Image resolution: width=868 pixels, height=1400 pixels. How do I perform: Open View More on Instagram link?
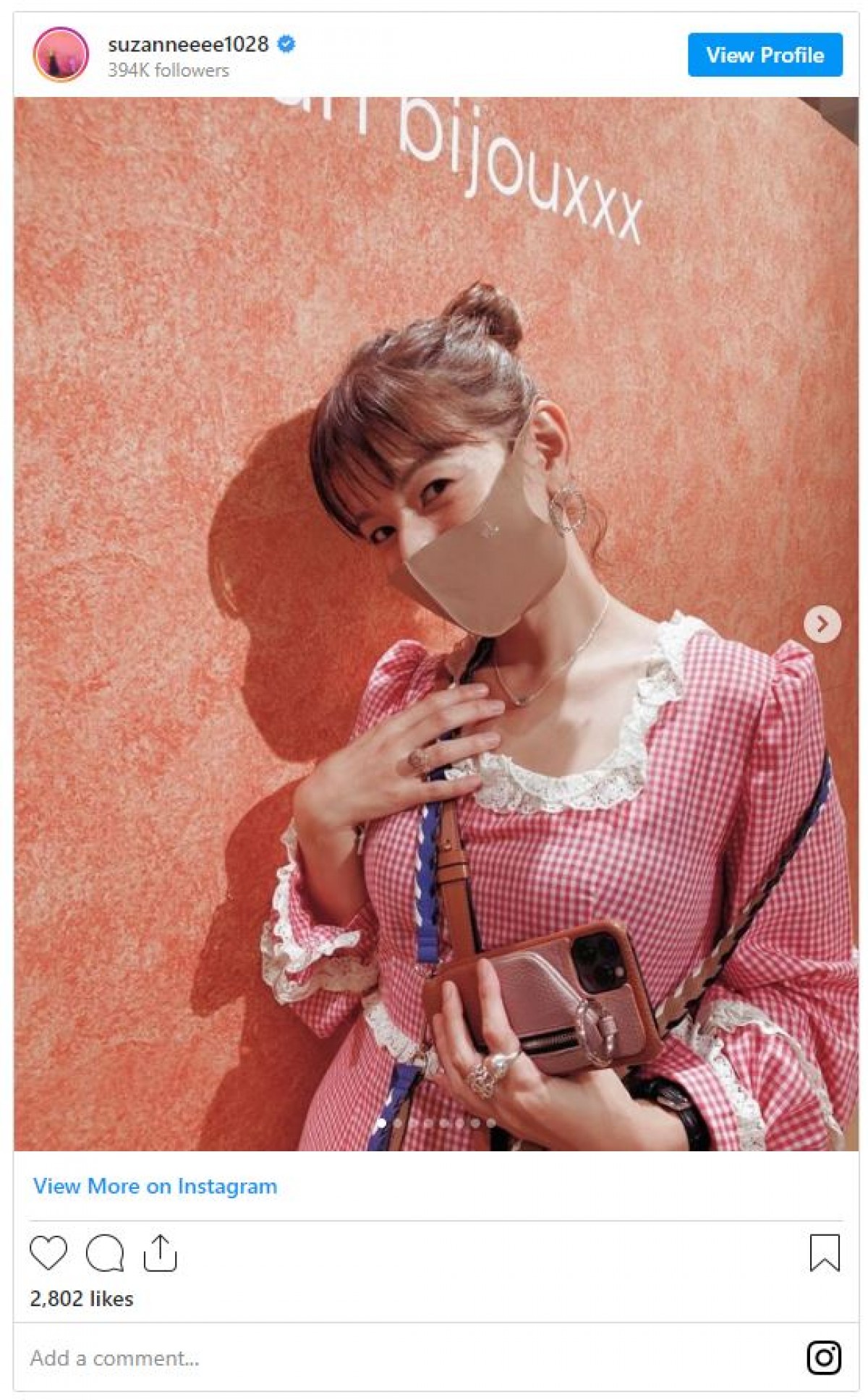[x=155, y=1186]
